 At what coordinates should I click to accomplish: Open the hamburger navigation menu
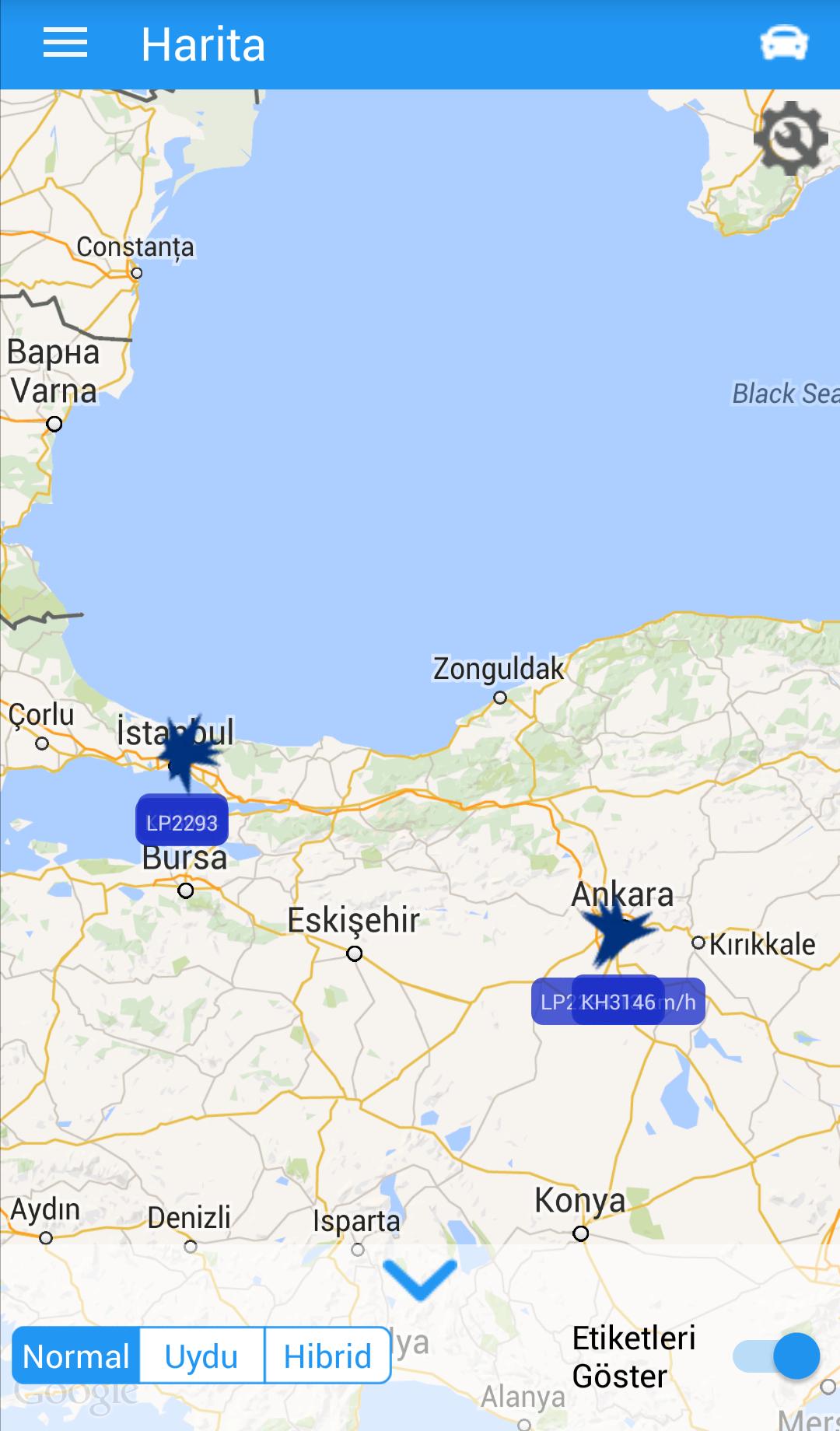click(x=65, y=44)
